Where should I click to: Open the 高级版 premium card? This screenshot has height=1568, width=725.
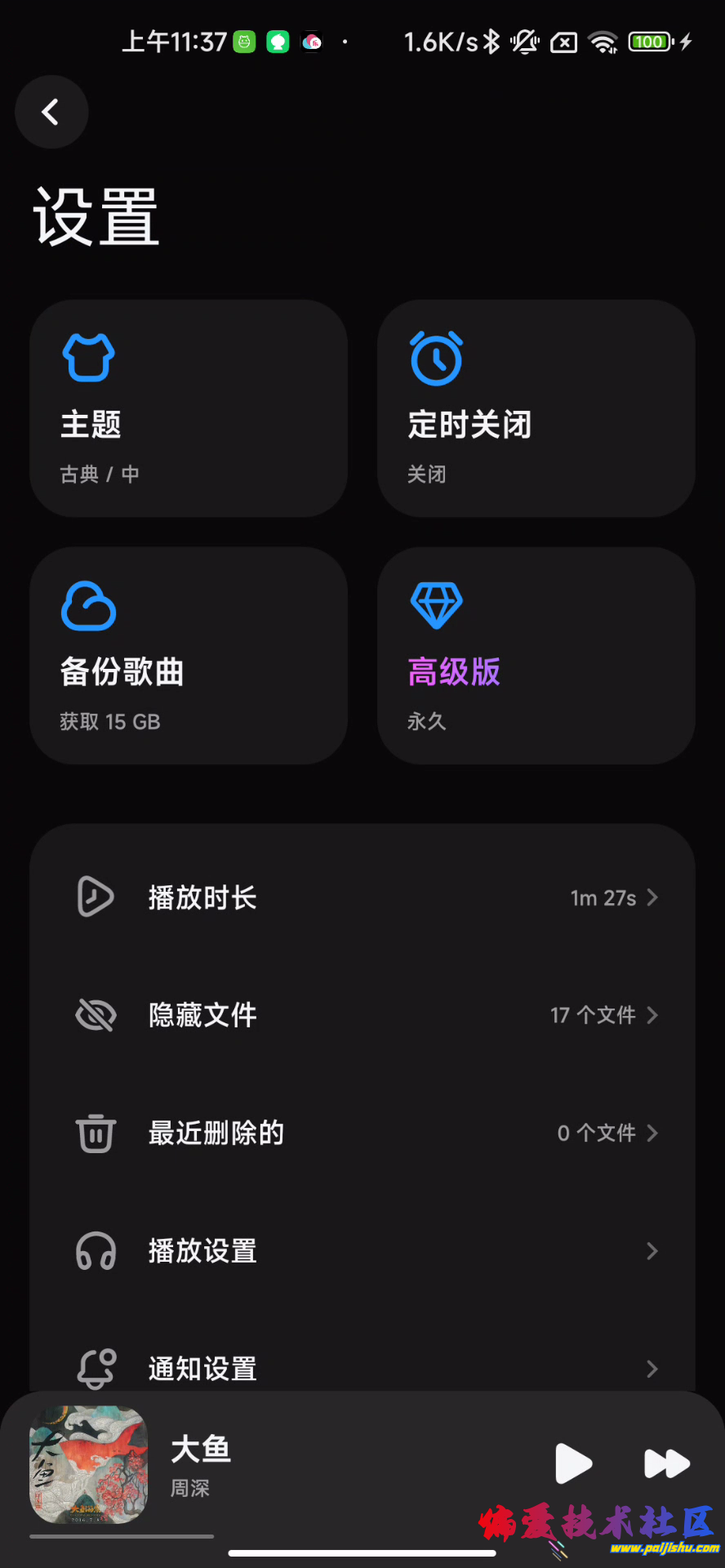(536, 656)
